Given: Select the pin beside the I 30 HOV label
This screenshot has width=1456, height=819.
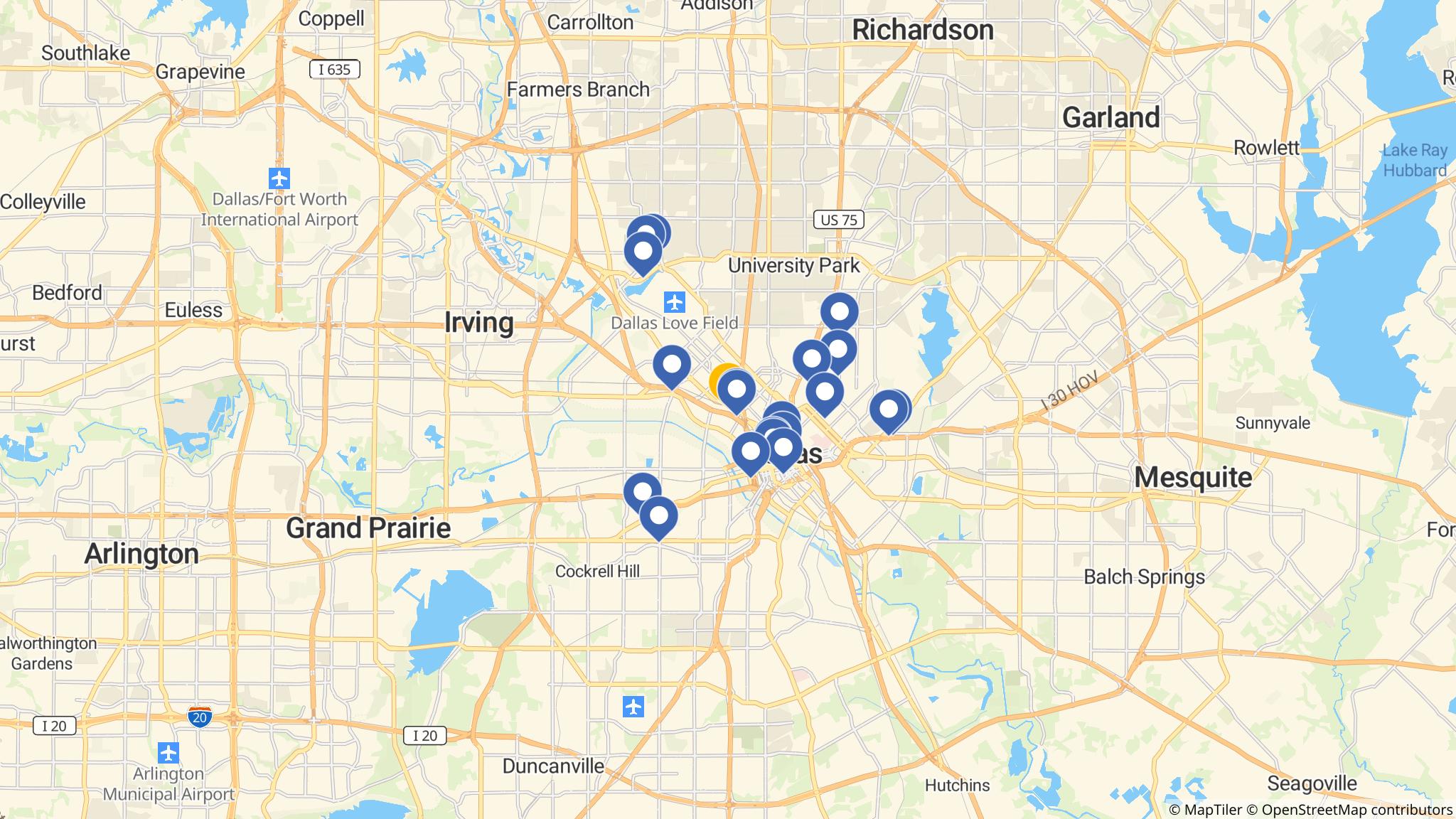Looking at the screenshot, I should click(889, 409).
